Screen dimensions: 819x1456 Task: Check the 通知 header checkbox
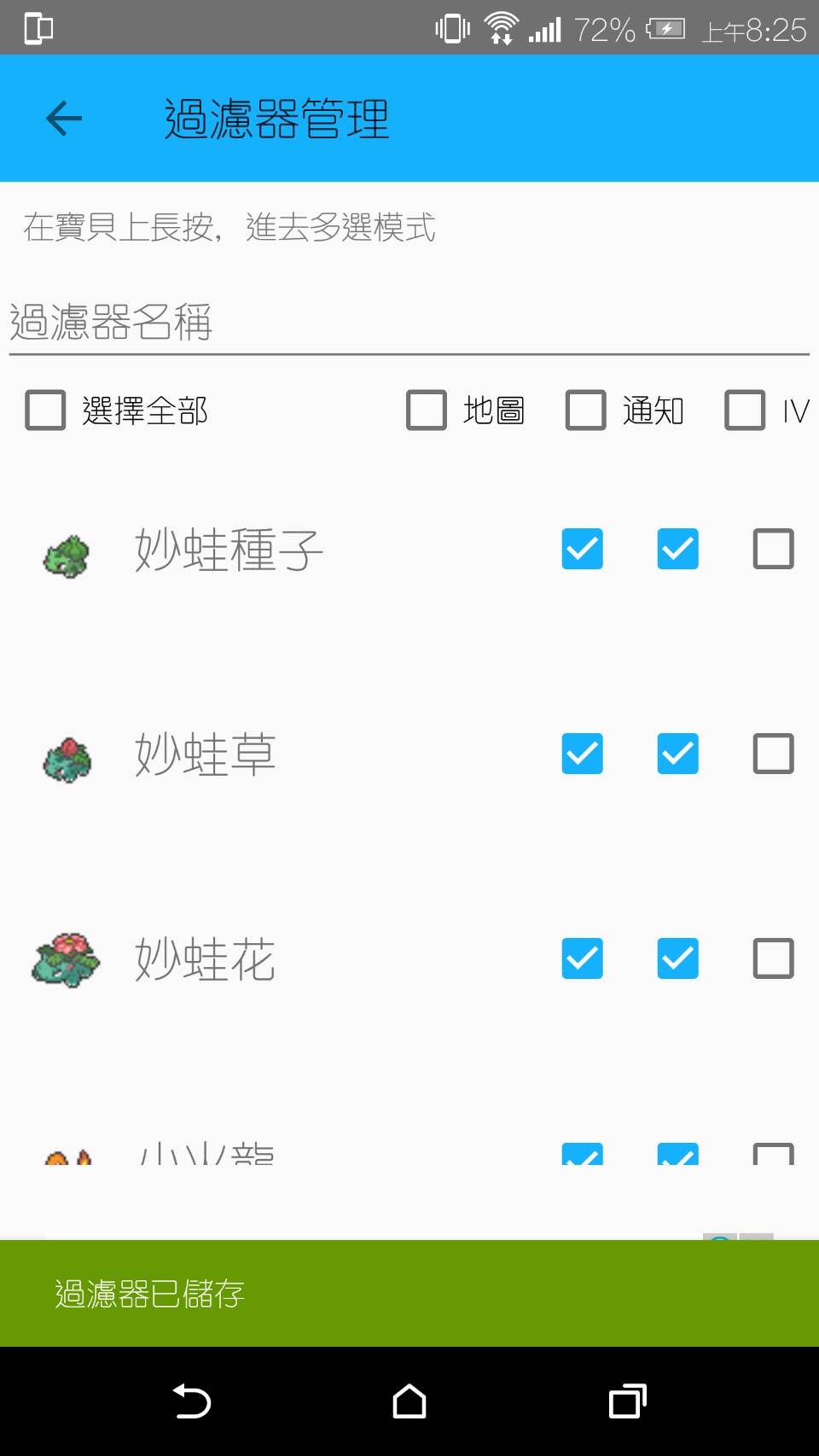click(x=586, y=411)
